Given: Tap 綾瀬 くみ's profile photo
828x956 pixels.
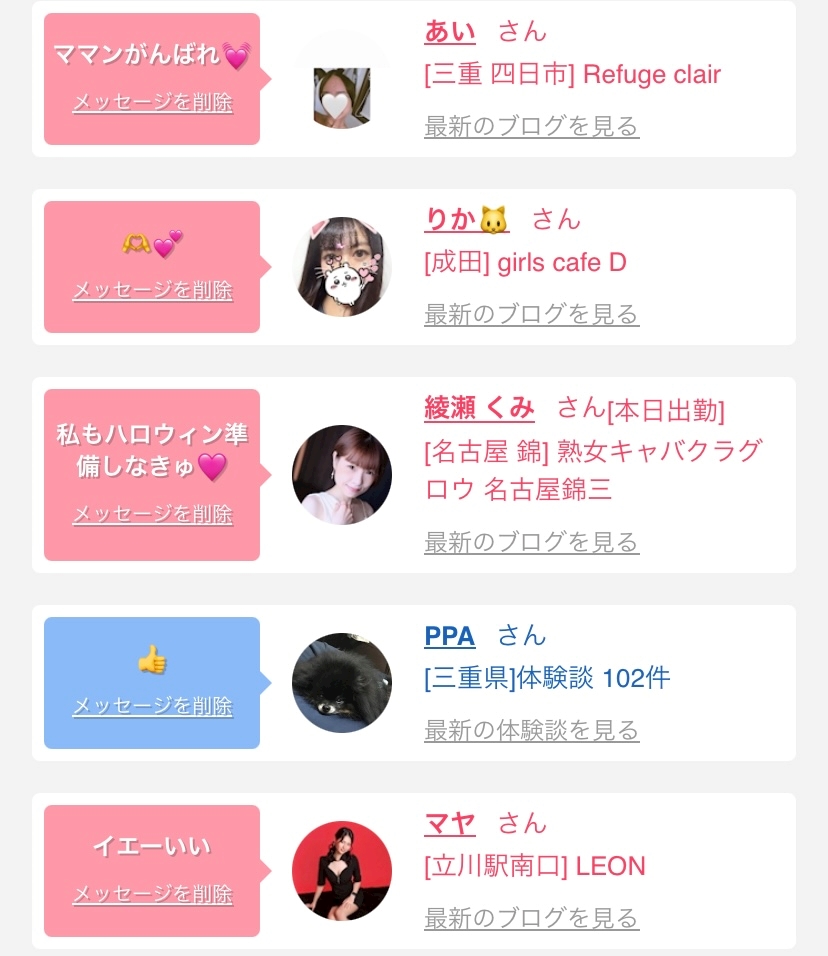Looking at the screenshot, I should coord(342,475).
